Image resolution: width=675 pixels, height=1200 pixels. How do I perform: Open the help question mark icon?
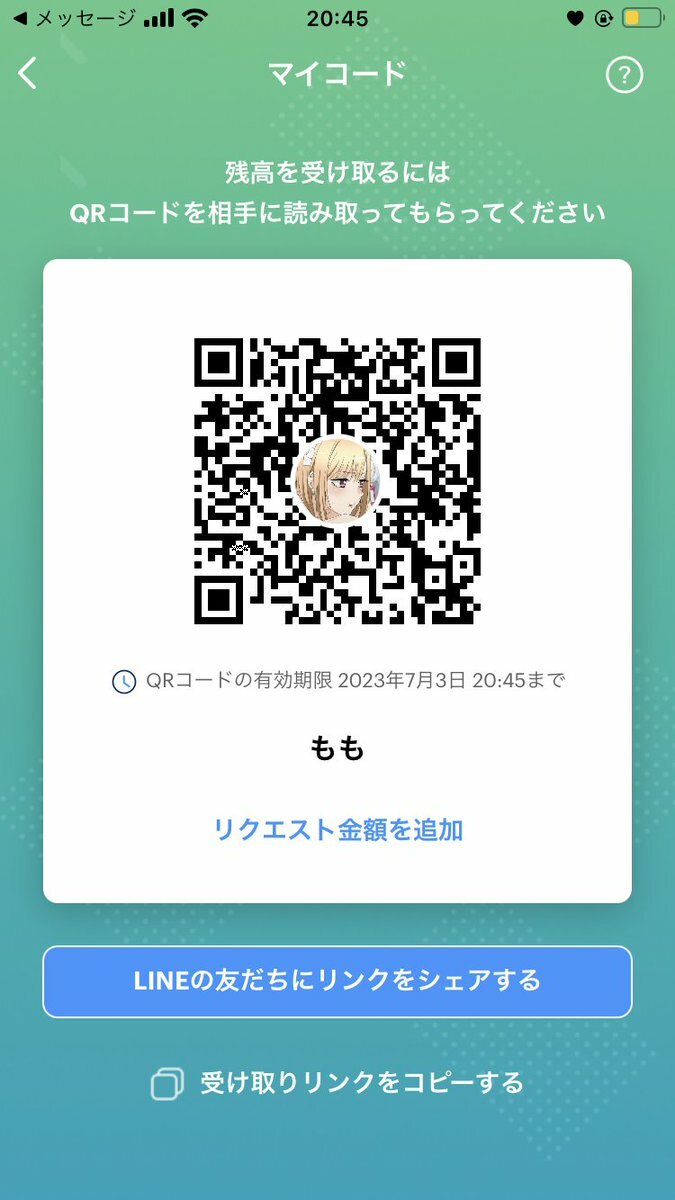click(624, 75)
